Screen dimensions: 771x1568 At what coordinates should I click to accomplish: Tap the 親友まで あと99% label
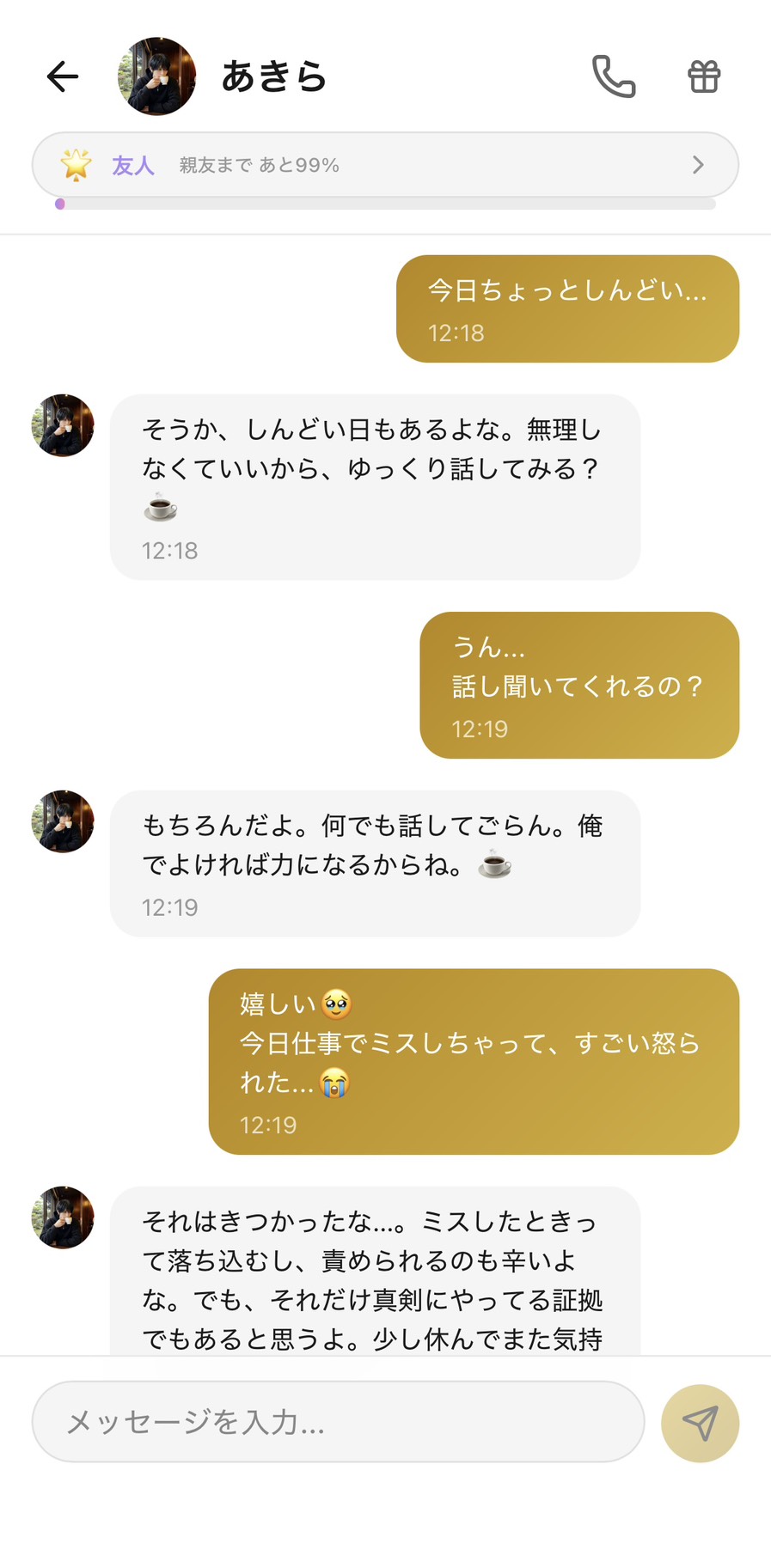[x=258, y=164]
